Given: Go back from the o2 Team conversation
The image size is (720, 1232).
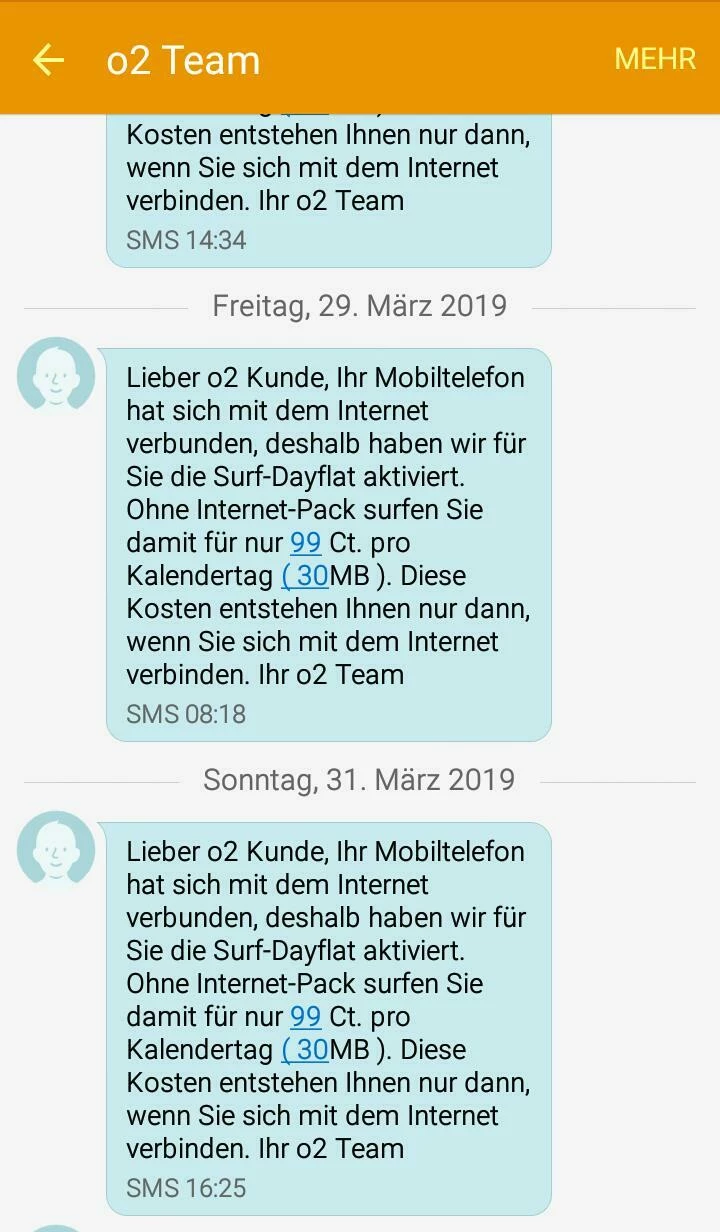Looking at the screenshot, I should 48,60.
